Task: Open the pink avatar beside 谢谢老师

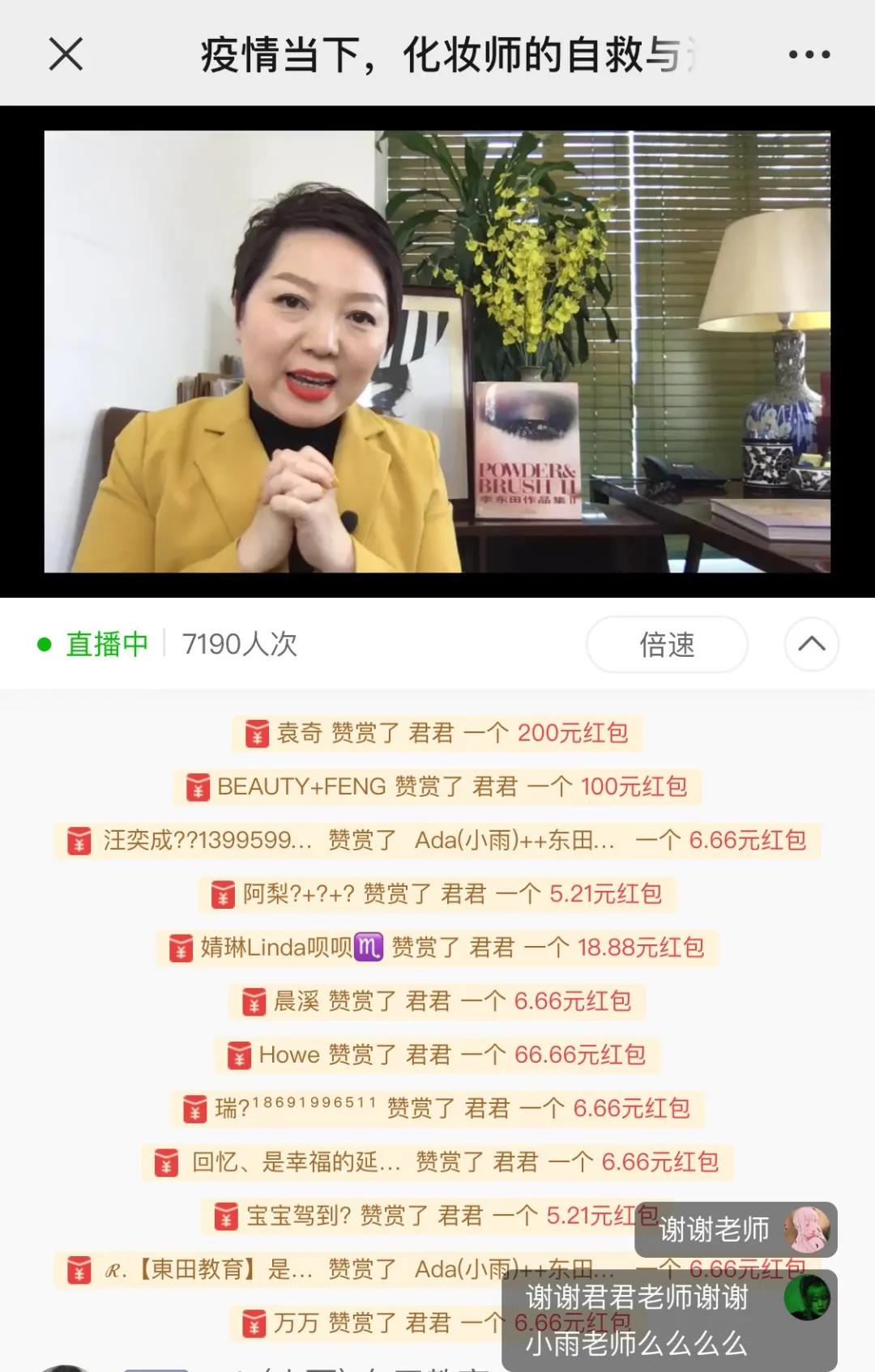Action: coord(808,1229)
